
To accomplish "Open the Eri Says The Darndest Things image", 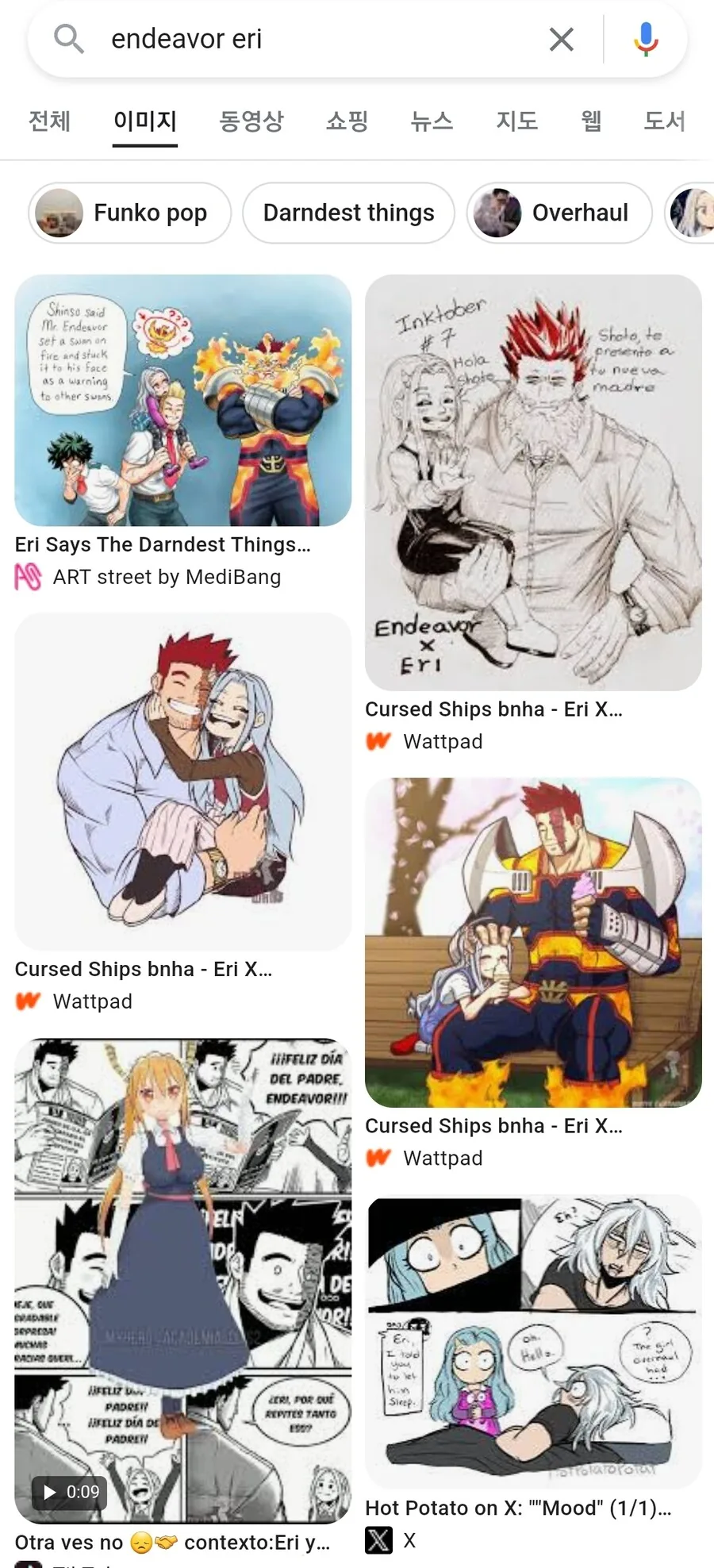I will pyautogui.click(x=182, y=400).
